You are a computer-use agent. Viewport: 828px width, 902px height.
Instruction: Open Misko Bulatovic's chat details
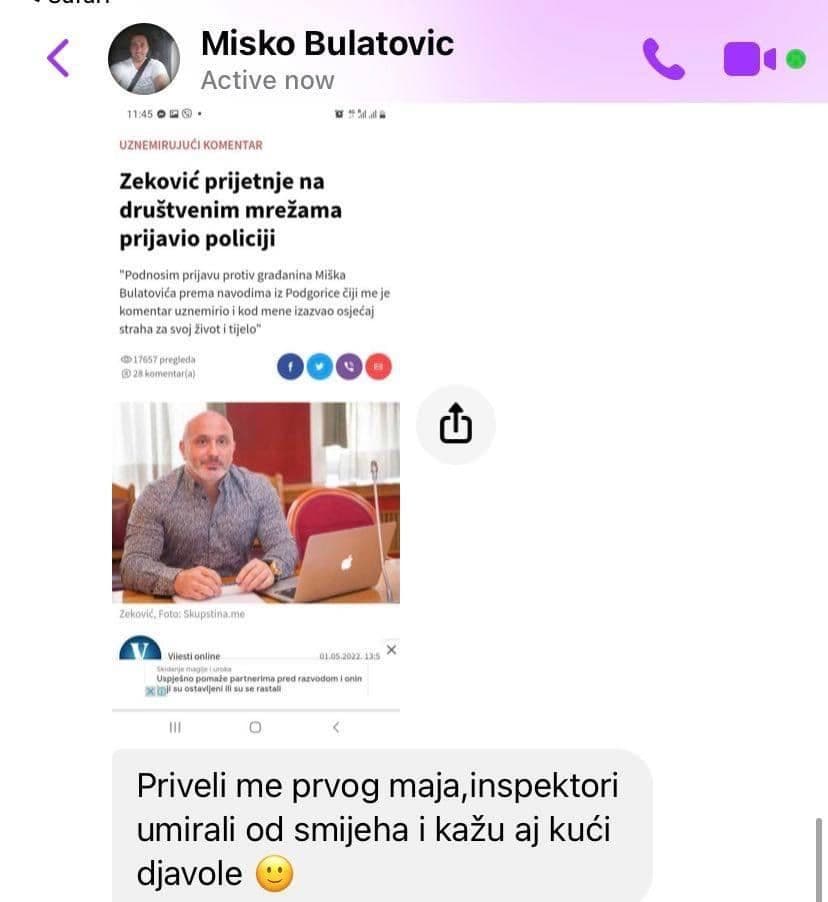point(327,44)
